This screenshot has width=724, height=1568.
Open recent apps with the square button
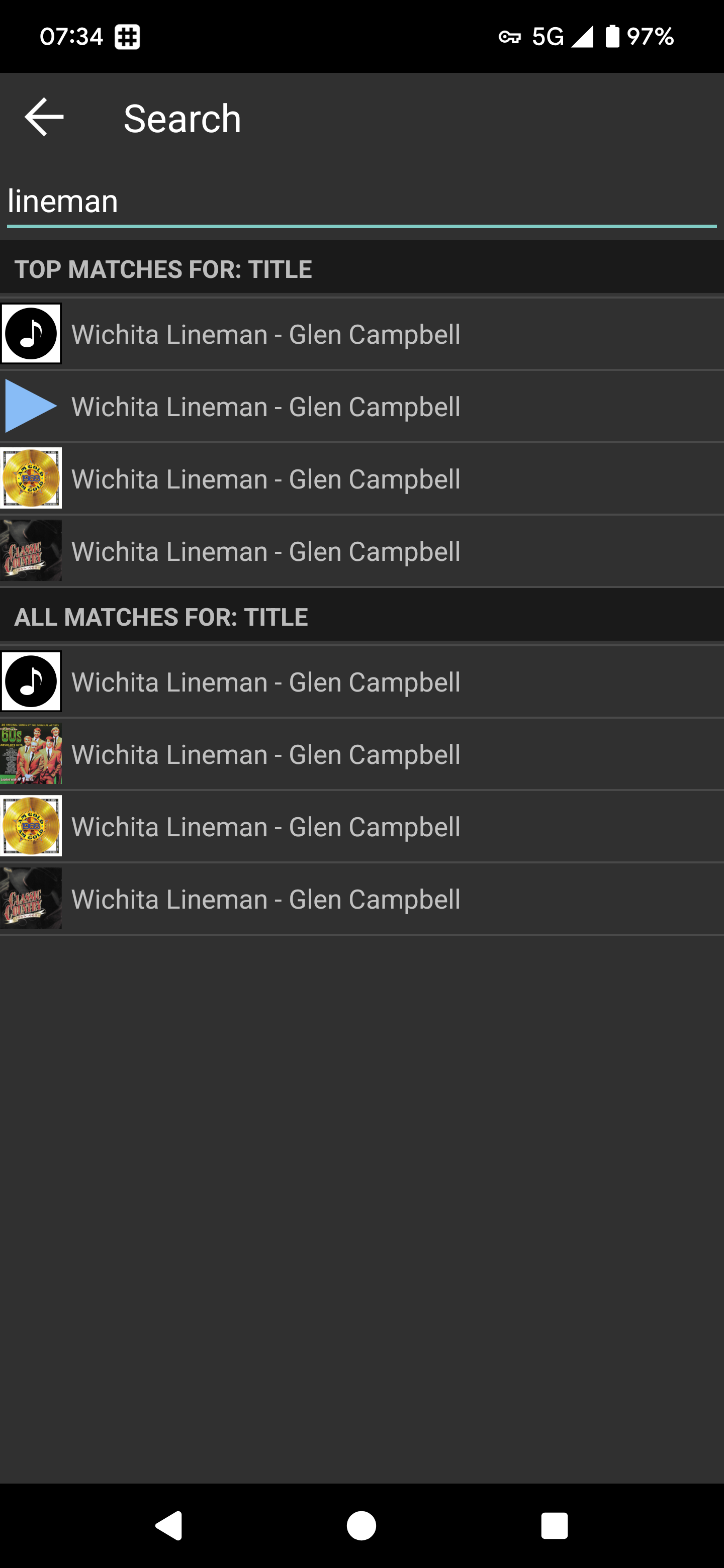point(554,1525)
